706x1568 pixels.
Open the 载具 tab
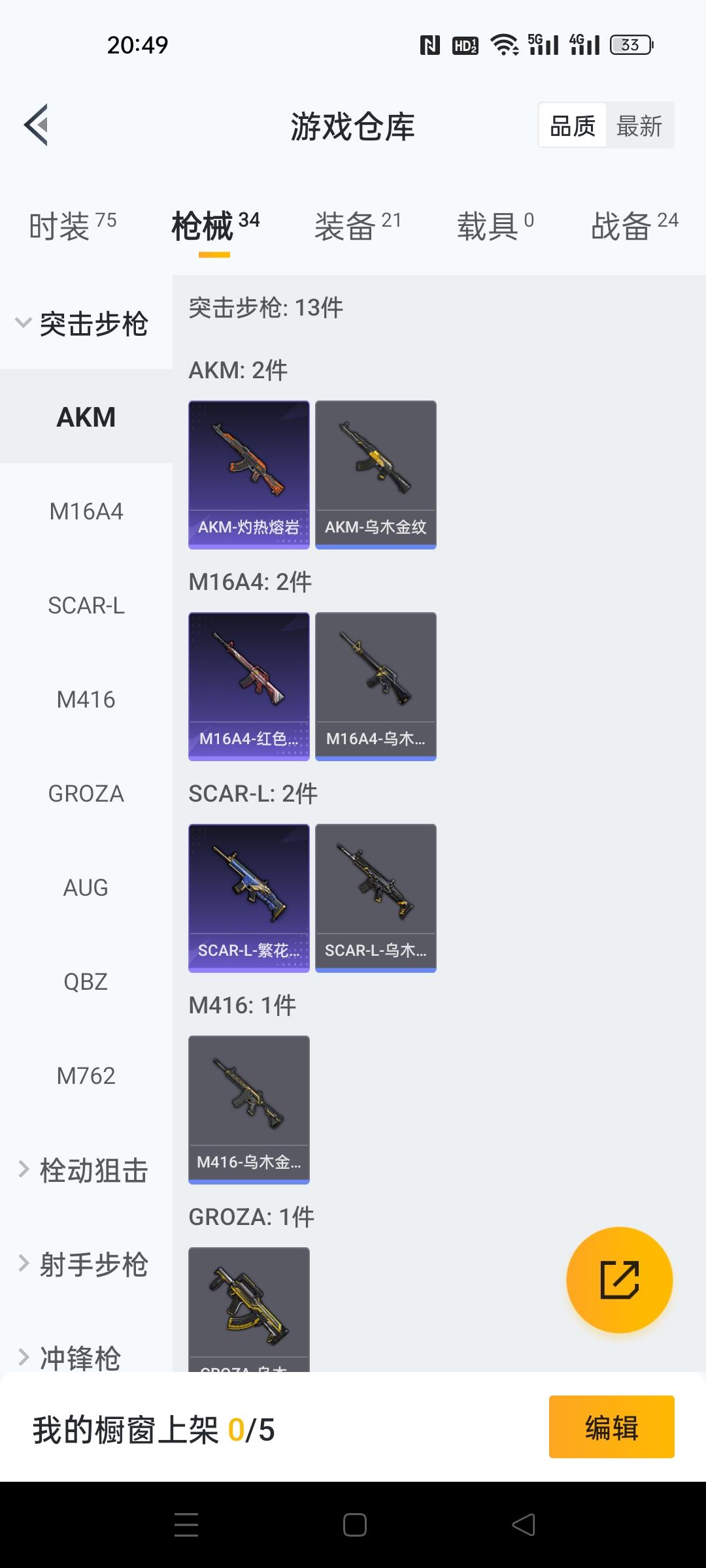495,227
